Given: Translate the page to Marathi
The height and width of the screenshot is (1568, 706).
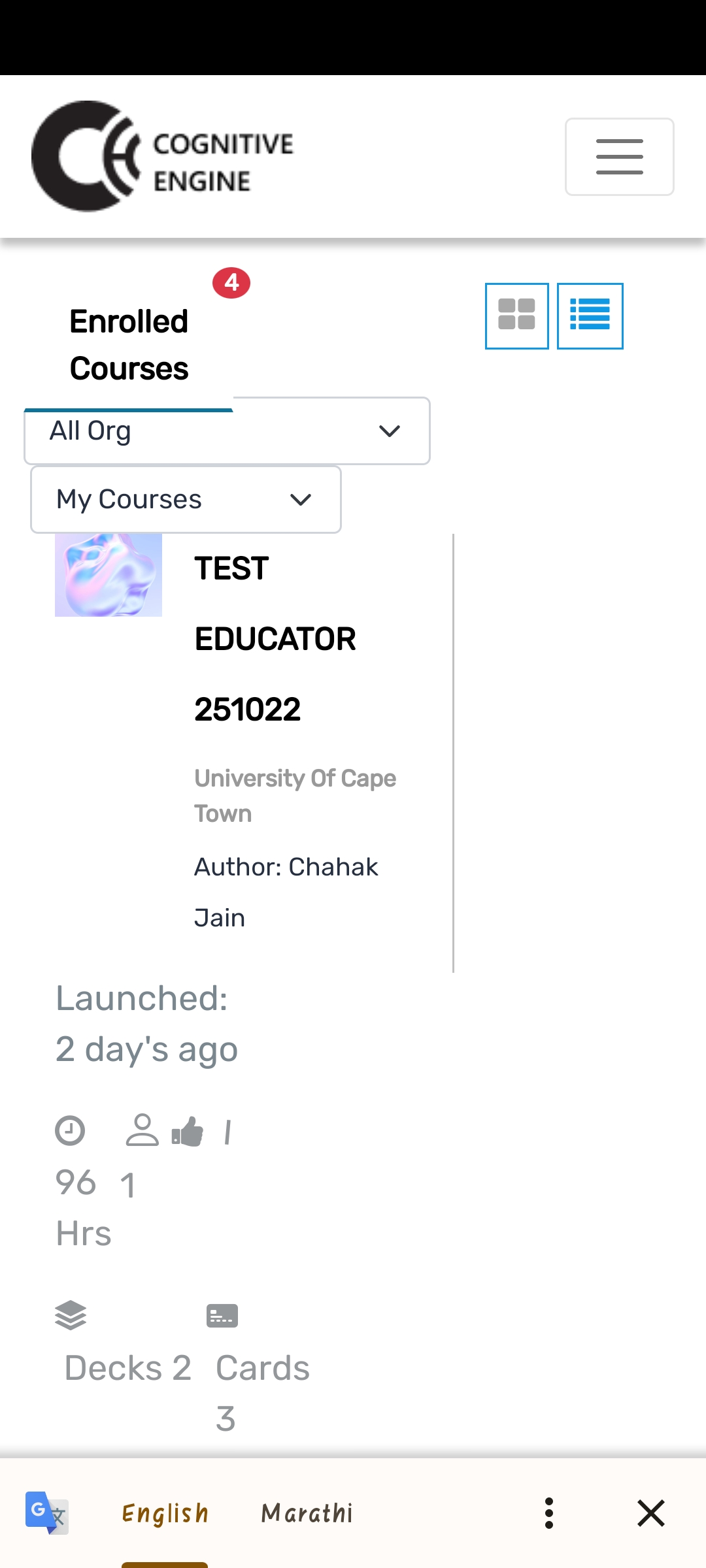Looking at the screenshot, I should pyautogui.click(x=307, y=1513).
